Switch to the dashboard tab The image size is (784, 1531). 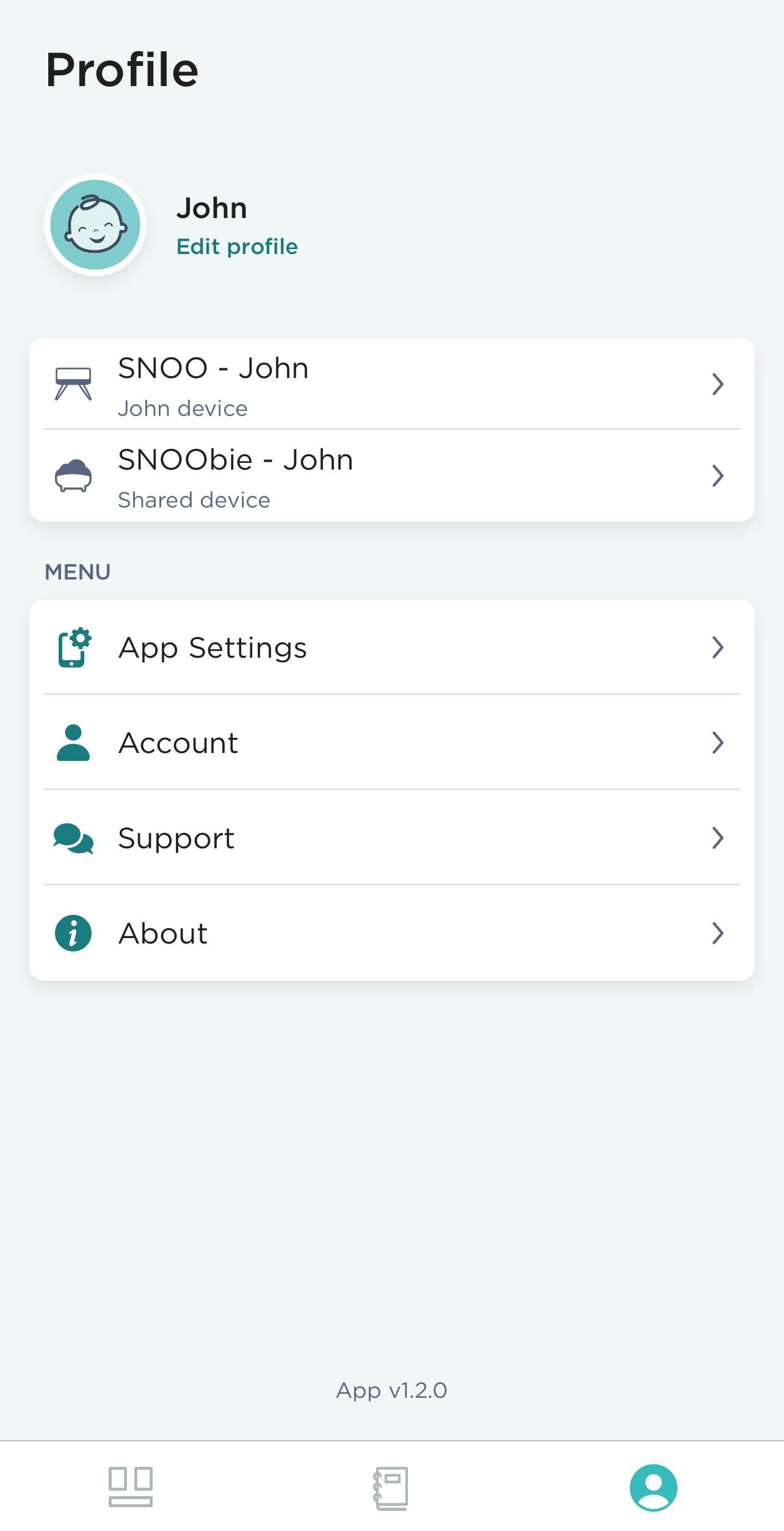click(131, 1487)
